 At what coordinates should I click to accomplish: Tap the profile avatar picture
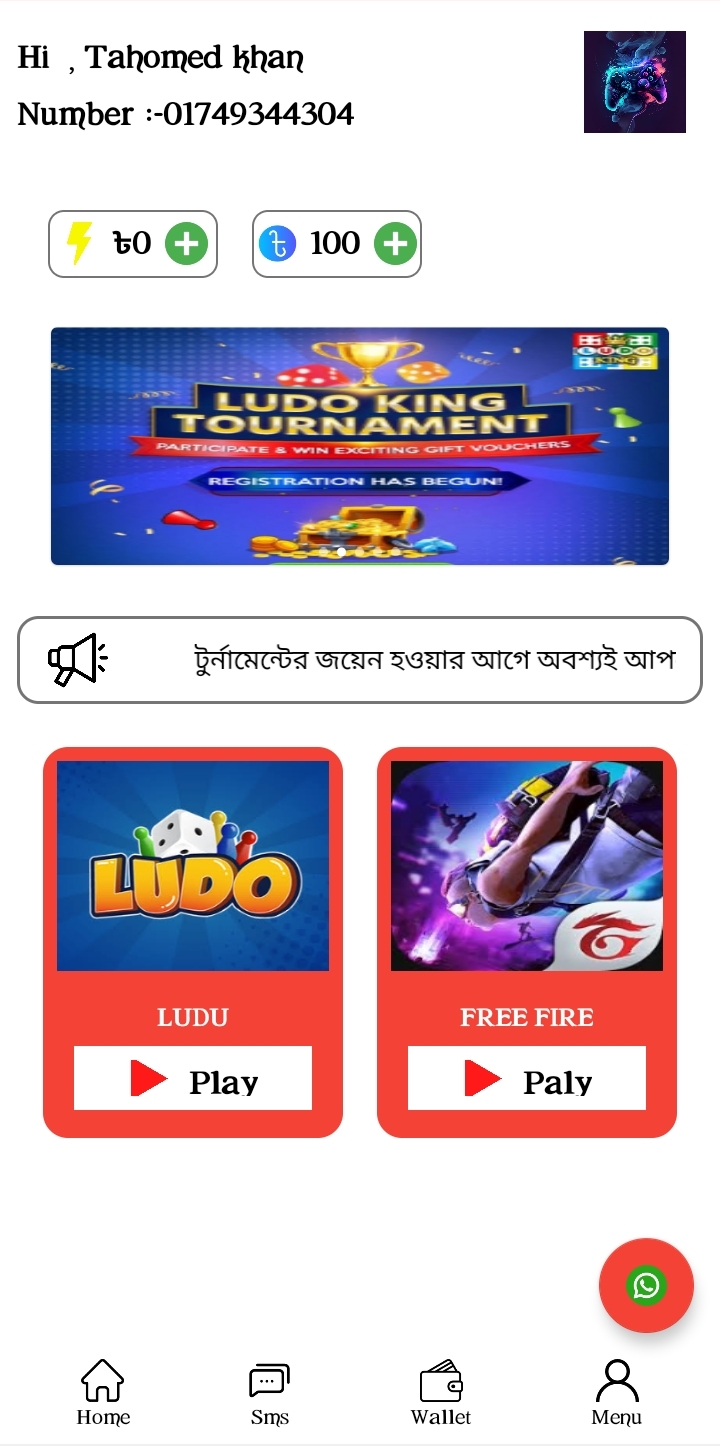coord(635,82)
